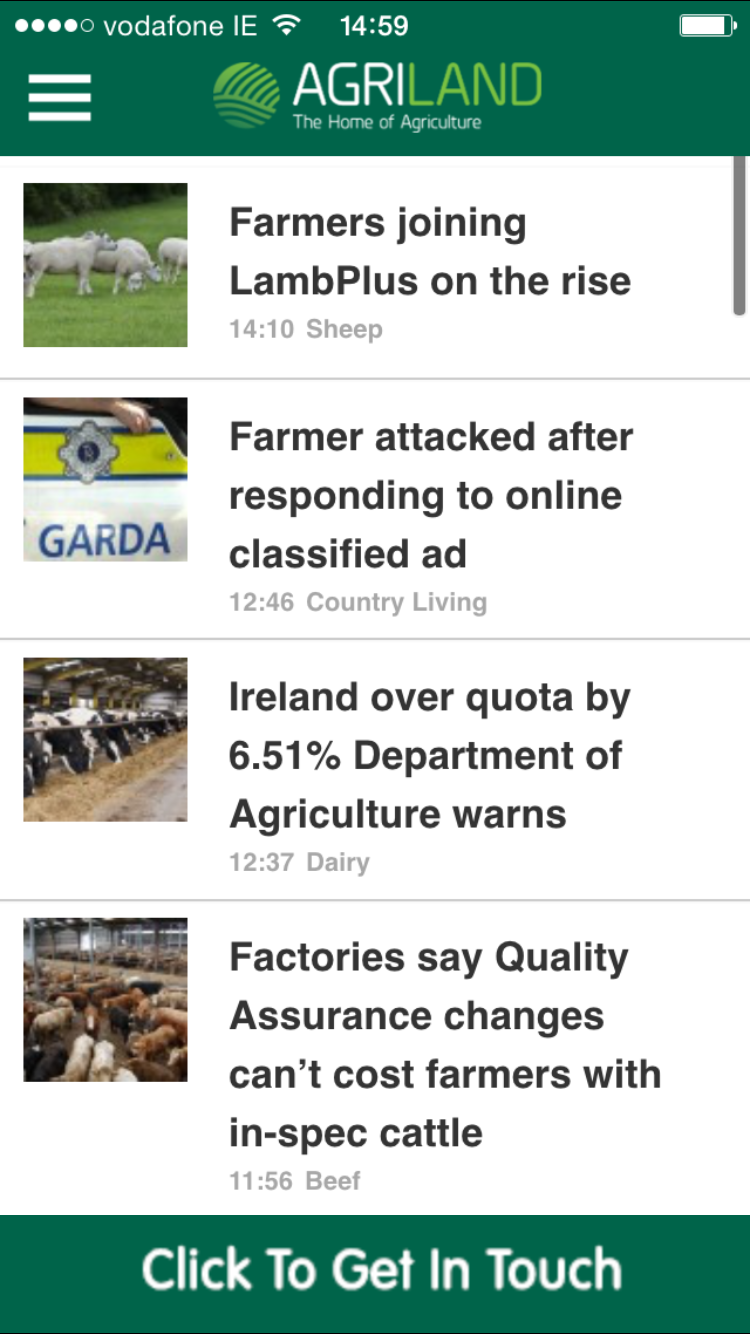The image size is (750, 1334).
Task: Open the 'Factories say Quality Assurance' article
Action: pyautogui.click(x=445, y=1044)
